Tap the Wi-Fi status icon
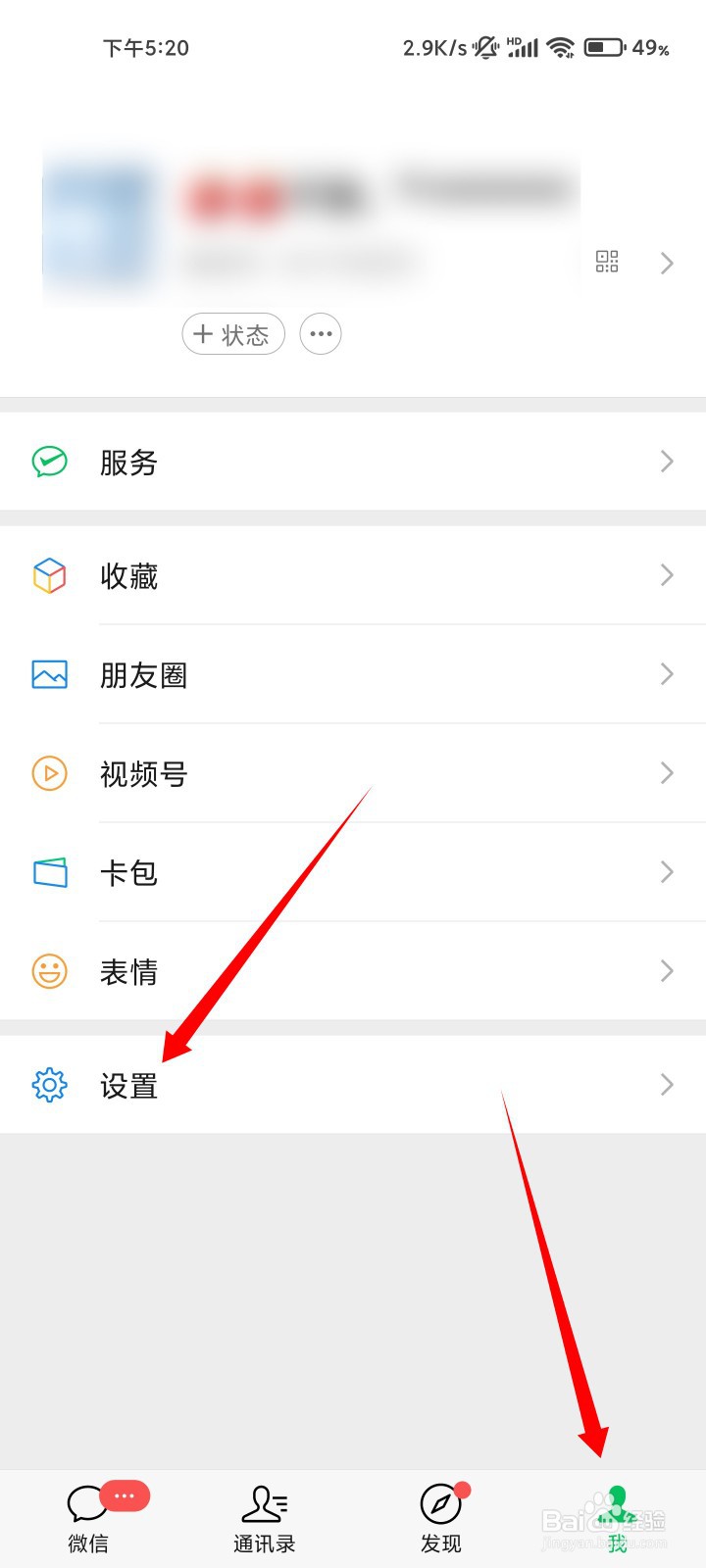This screenshot has width=706, height=1568. [x=562, y=46]
